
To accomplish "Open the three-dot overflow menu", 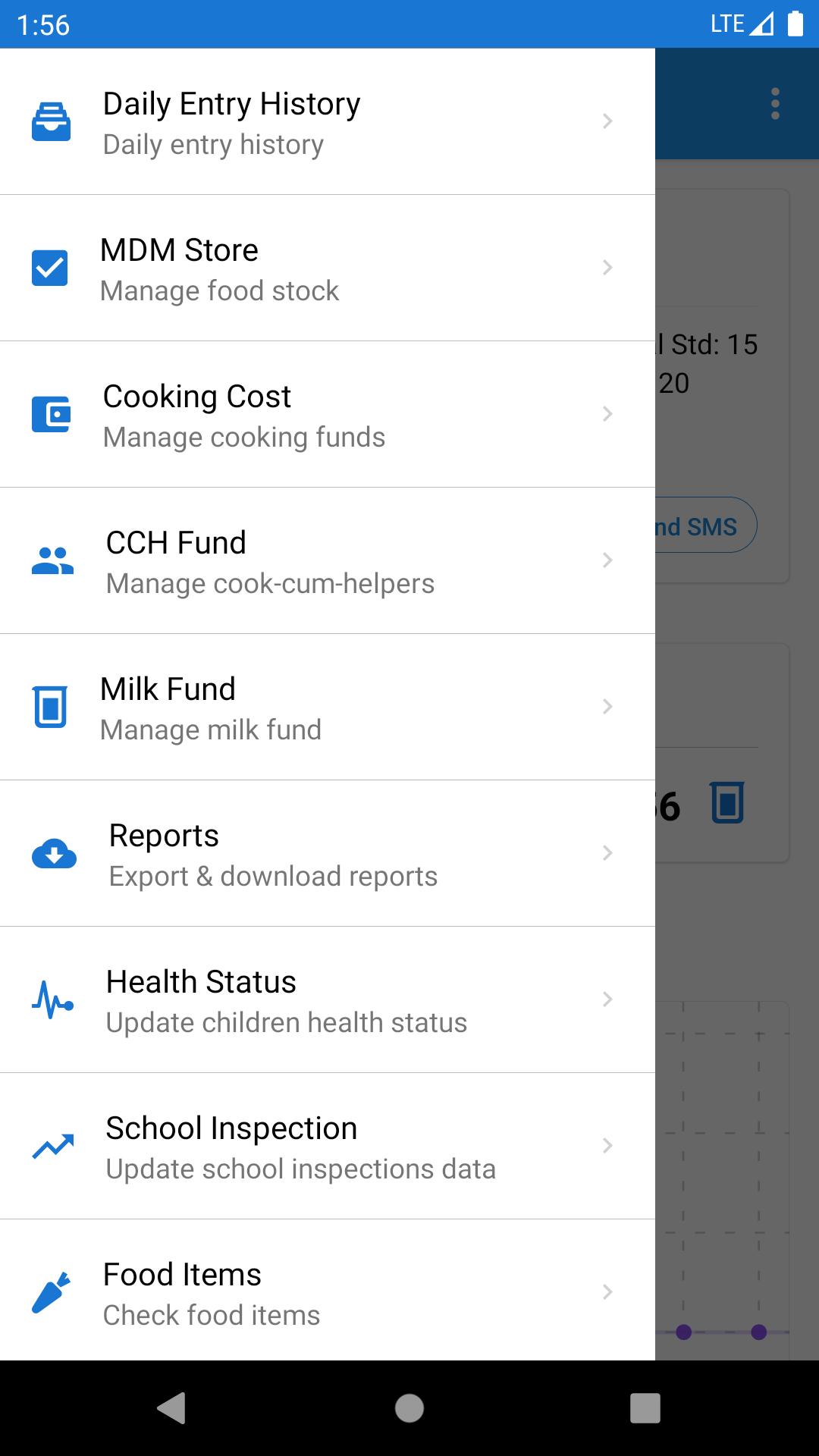I will pyautogui.click(x=775, y=104).
